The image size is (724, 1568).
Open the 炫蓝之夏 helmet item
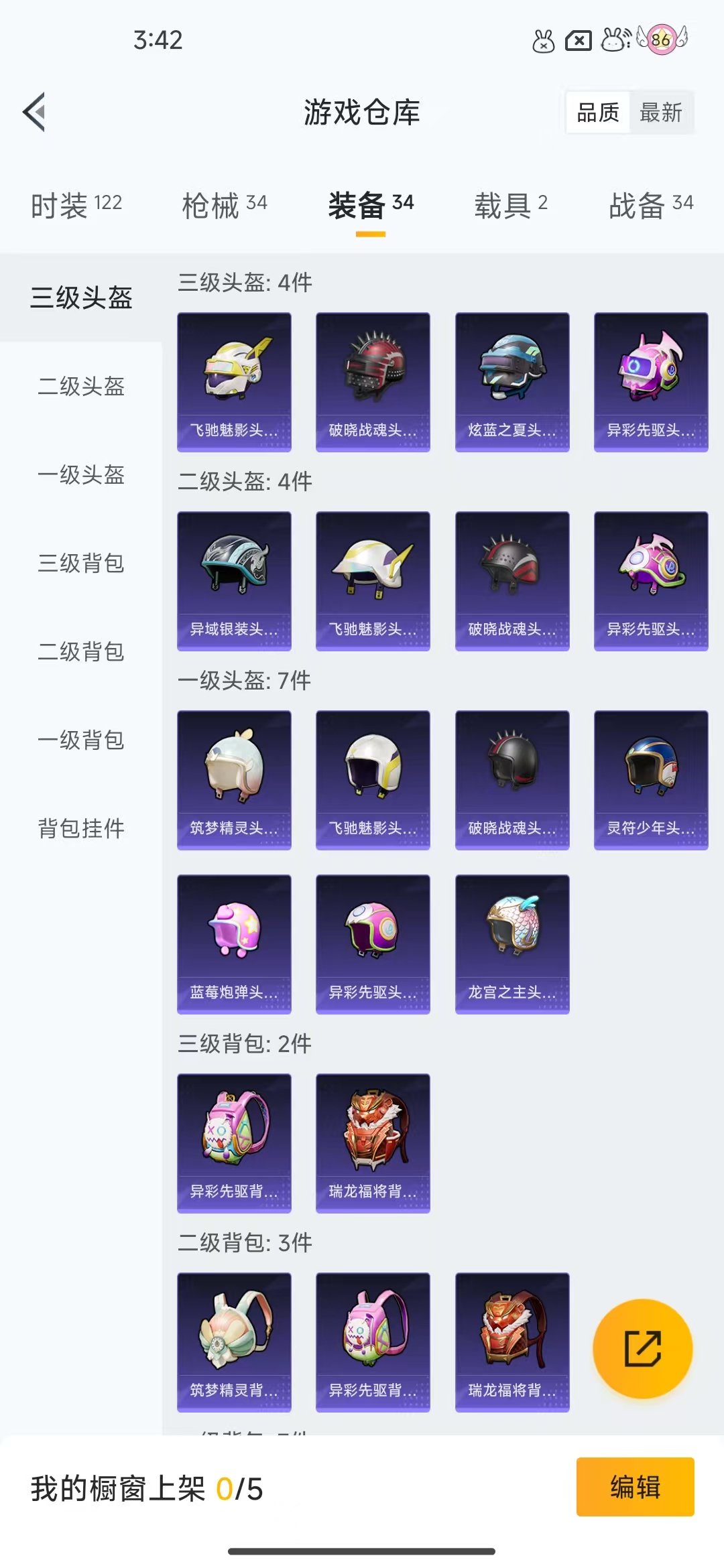pos(512,382)
